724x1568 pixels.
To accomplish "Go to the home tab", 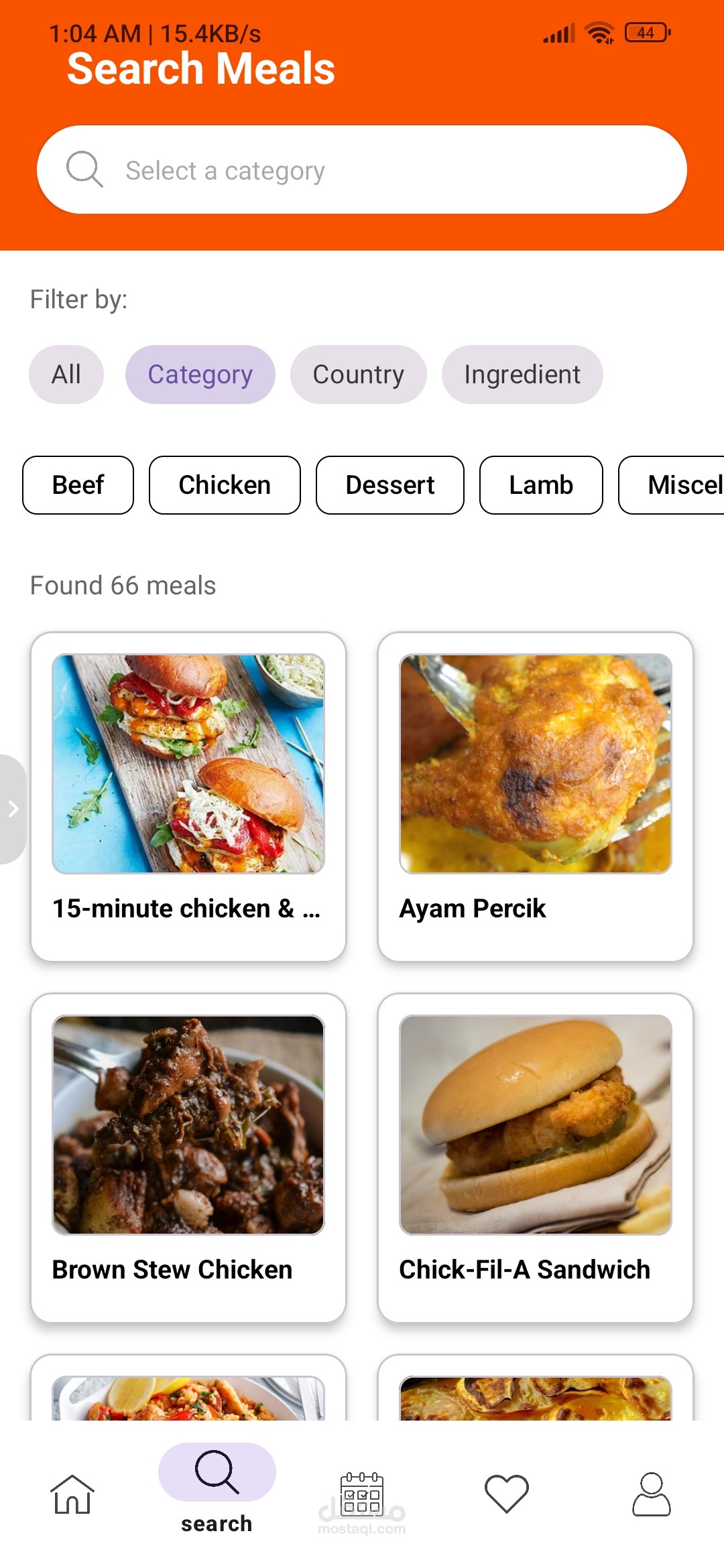I will tap(72, 1494).
